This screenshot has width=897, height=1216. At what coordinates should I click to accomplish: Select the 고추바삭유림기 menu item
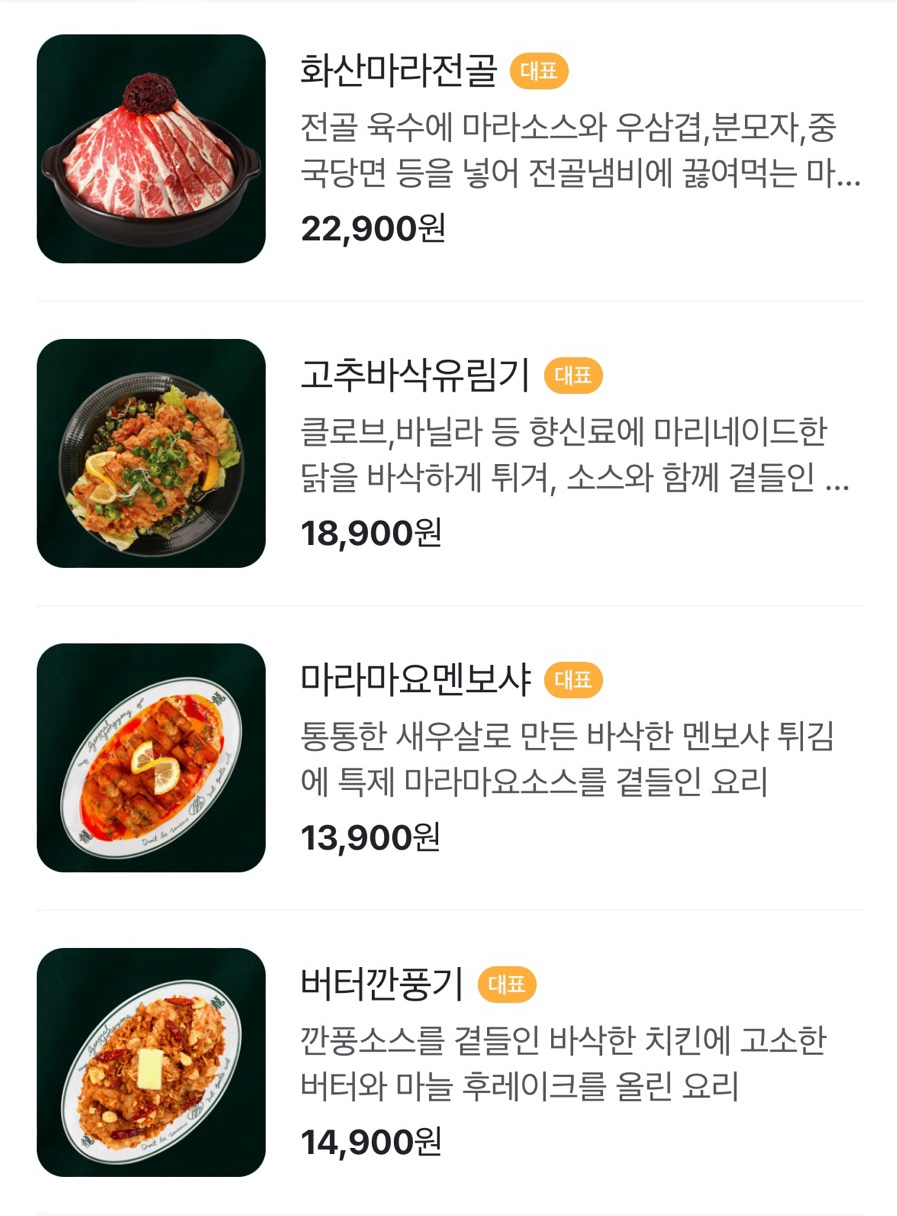414,376
